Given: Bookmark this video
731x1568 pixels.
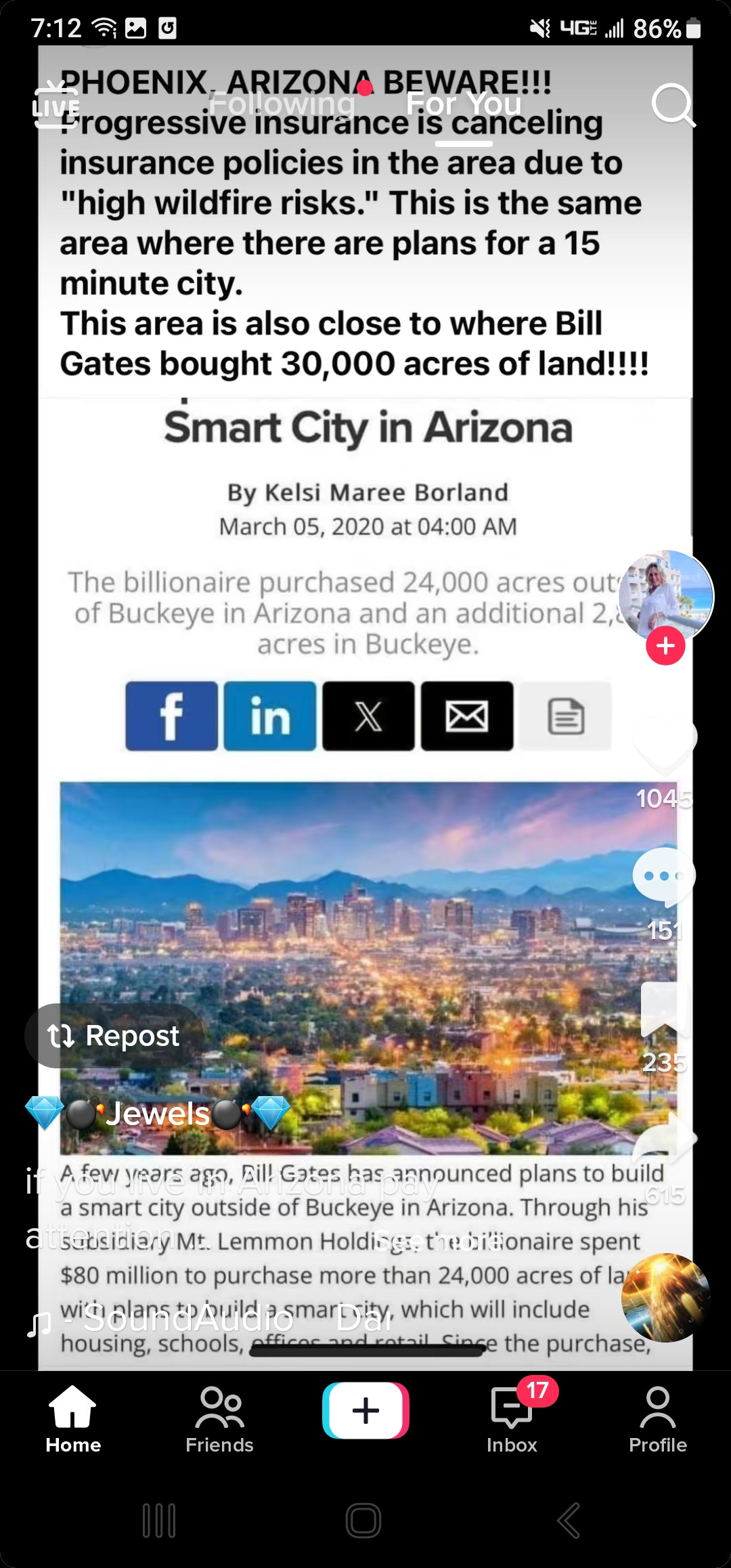Looking at the screenshot, I should [664, 1010].
